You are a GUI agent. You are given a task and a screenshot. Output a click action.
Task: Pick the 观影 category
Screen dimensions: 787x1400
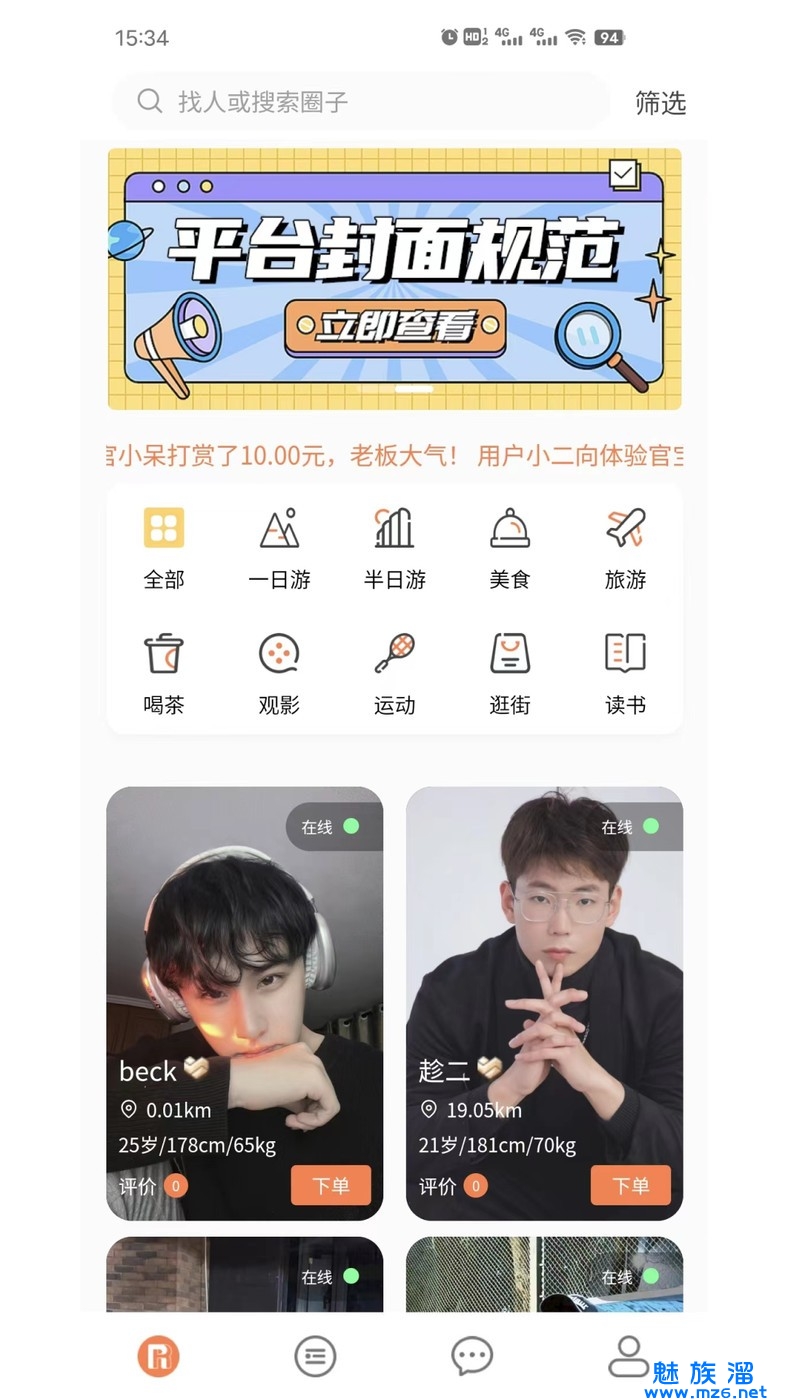[x=279, y=673]
